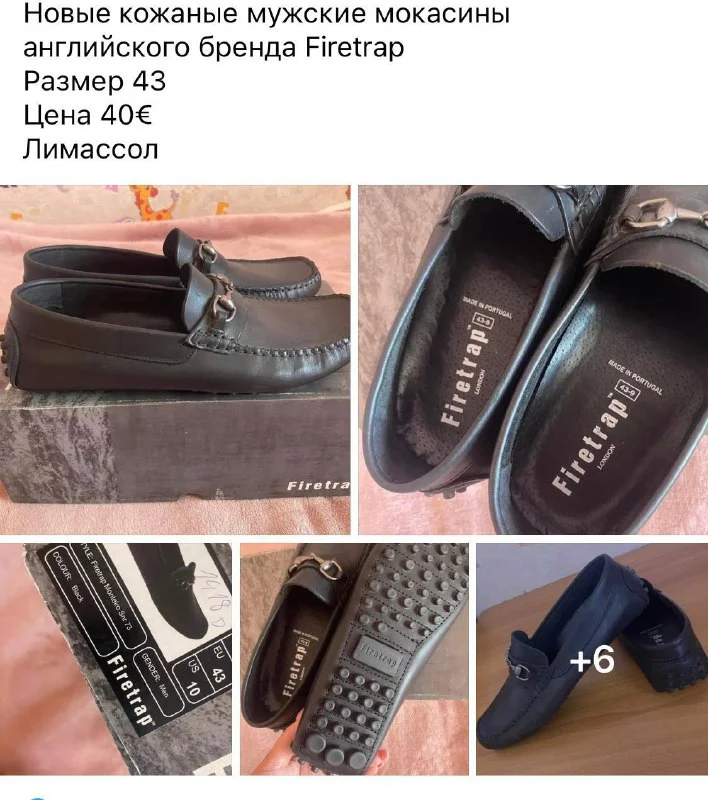Open the photo showing Firetrap insoles

533,360
